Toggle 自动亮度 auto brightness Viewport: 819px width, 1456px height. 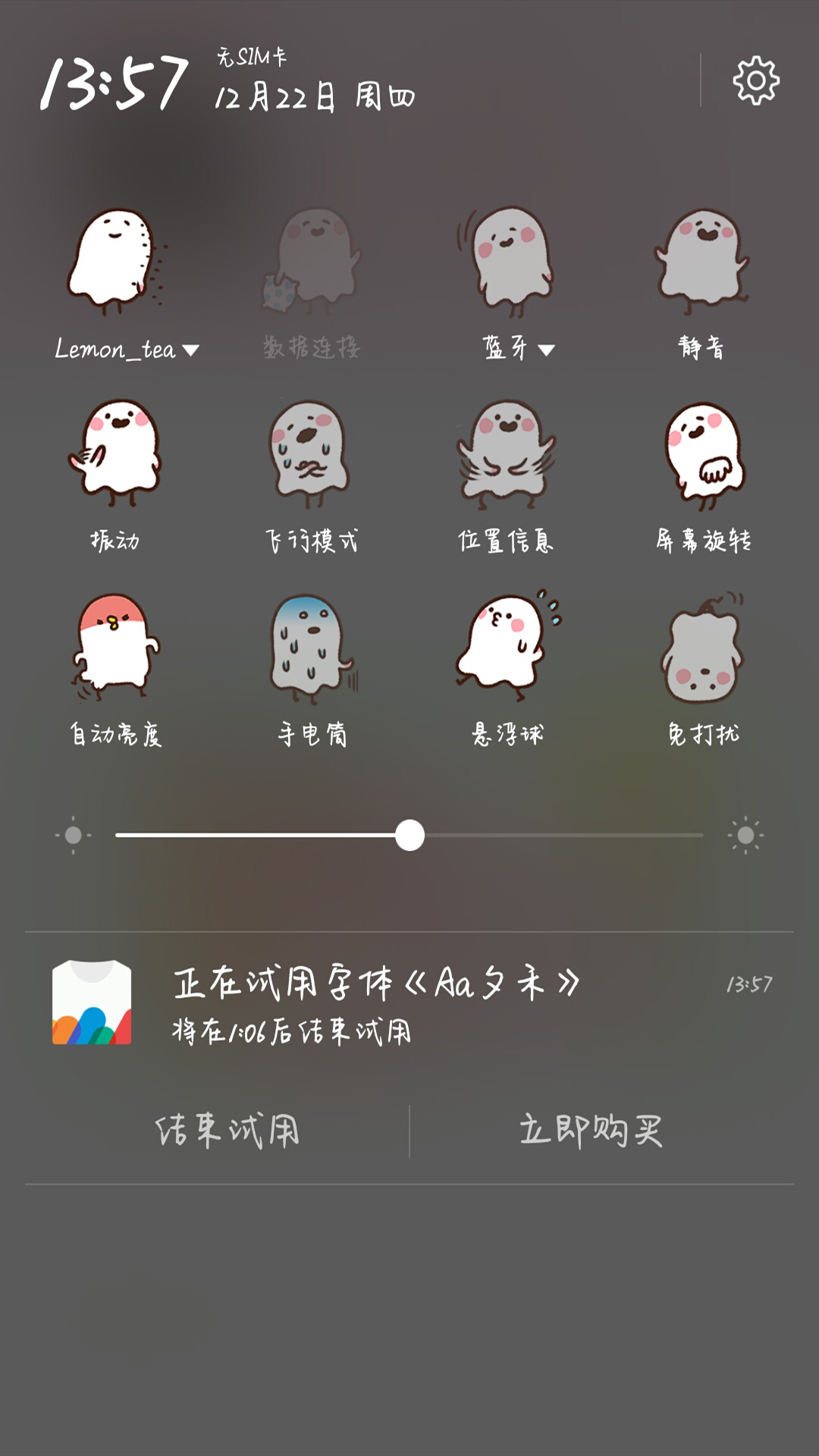pos(115,646)
